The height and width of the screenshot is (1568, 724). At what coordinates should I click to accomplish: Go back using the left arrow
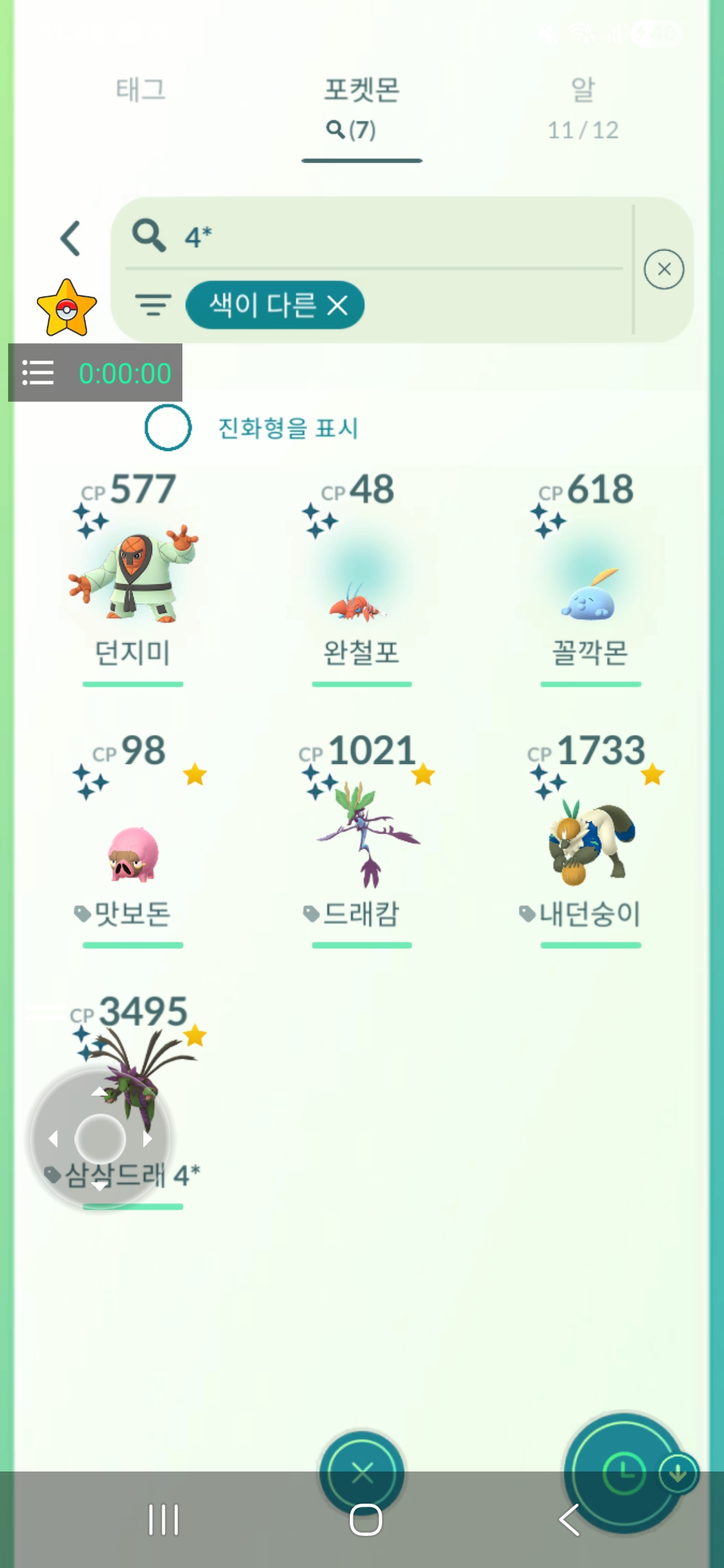[x=71, y=239]
